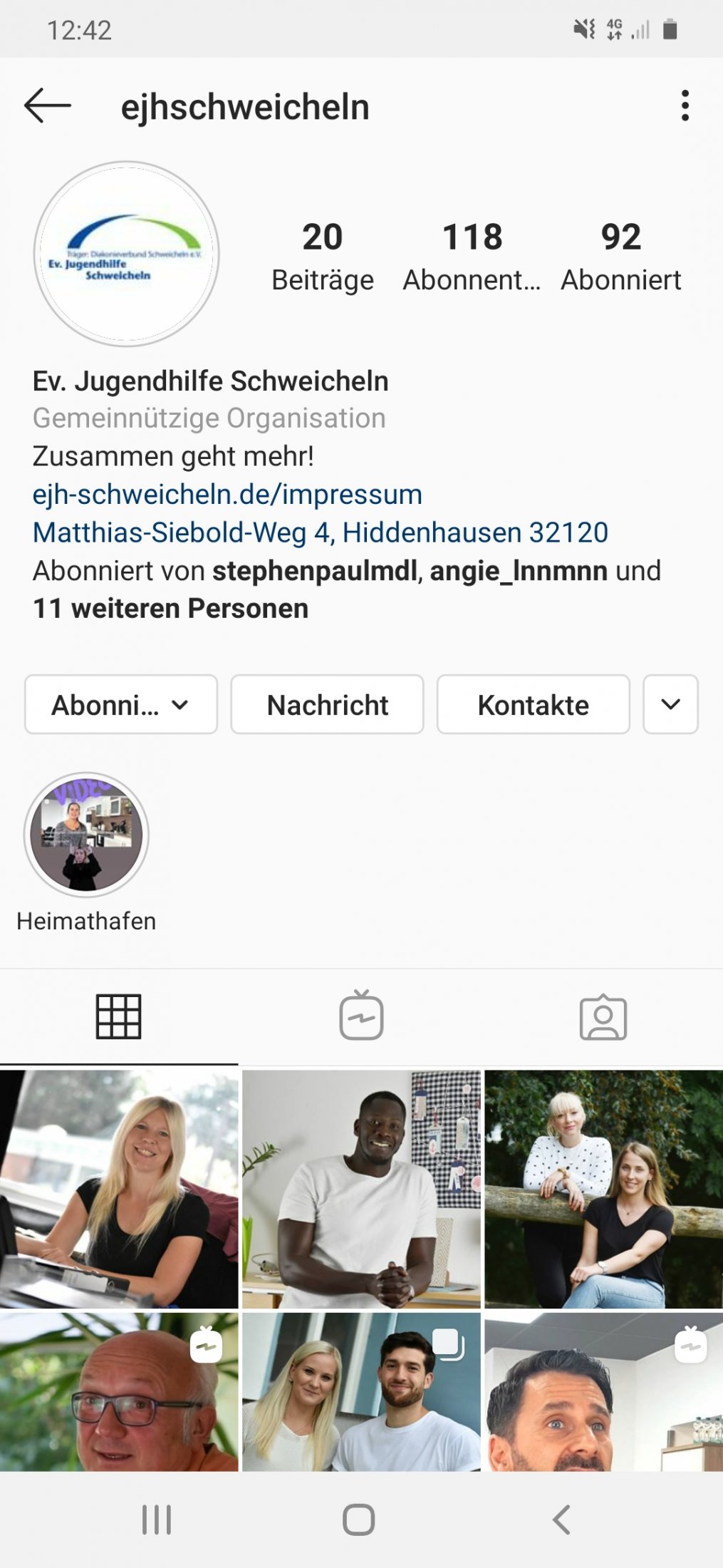Screen dimensions: 723x1568
Task: Open the ejh-schweicheln.de/impressum link
Action: (x=227, y=495)
